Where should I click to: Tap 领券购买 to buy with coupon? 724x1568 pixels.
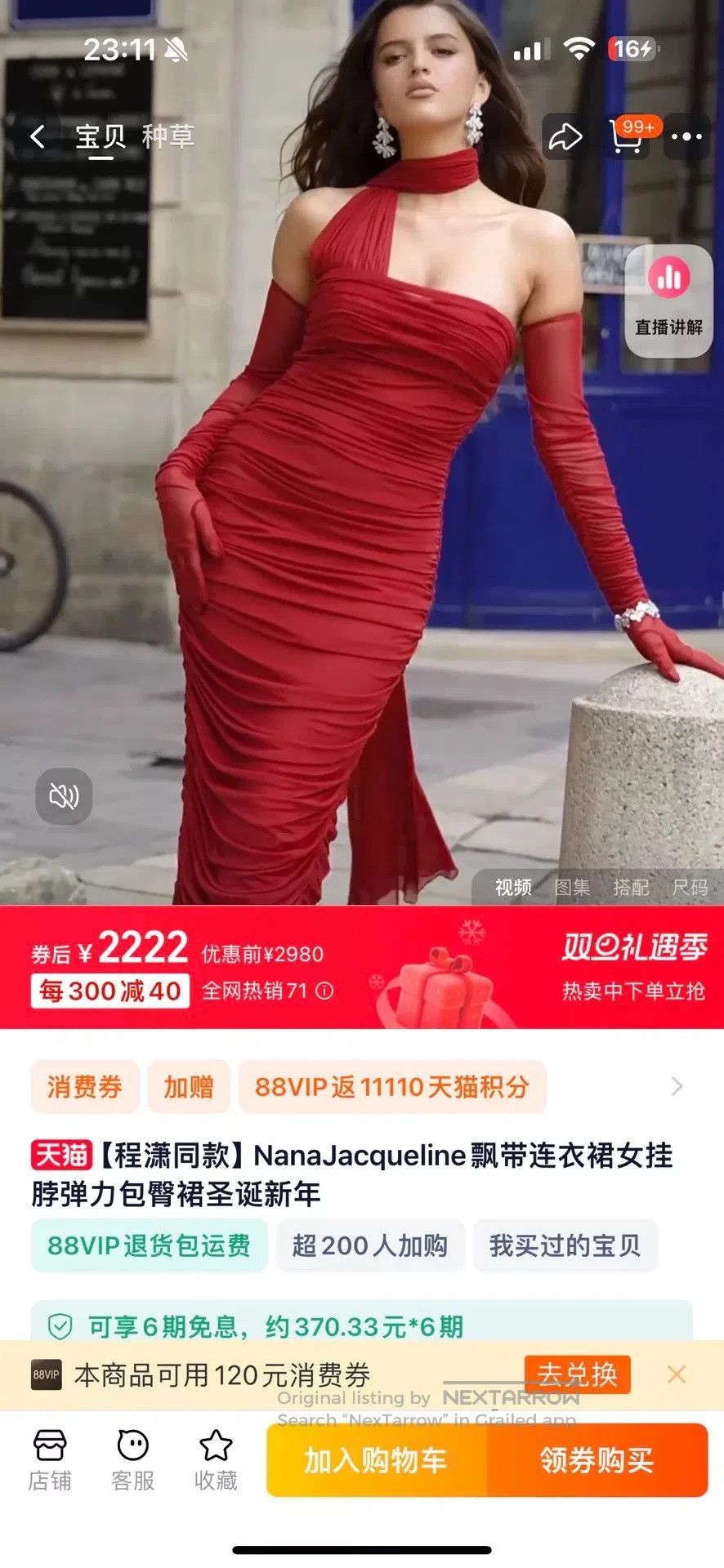click(597, 1460)
